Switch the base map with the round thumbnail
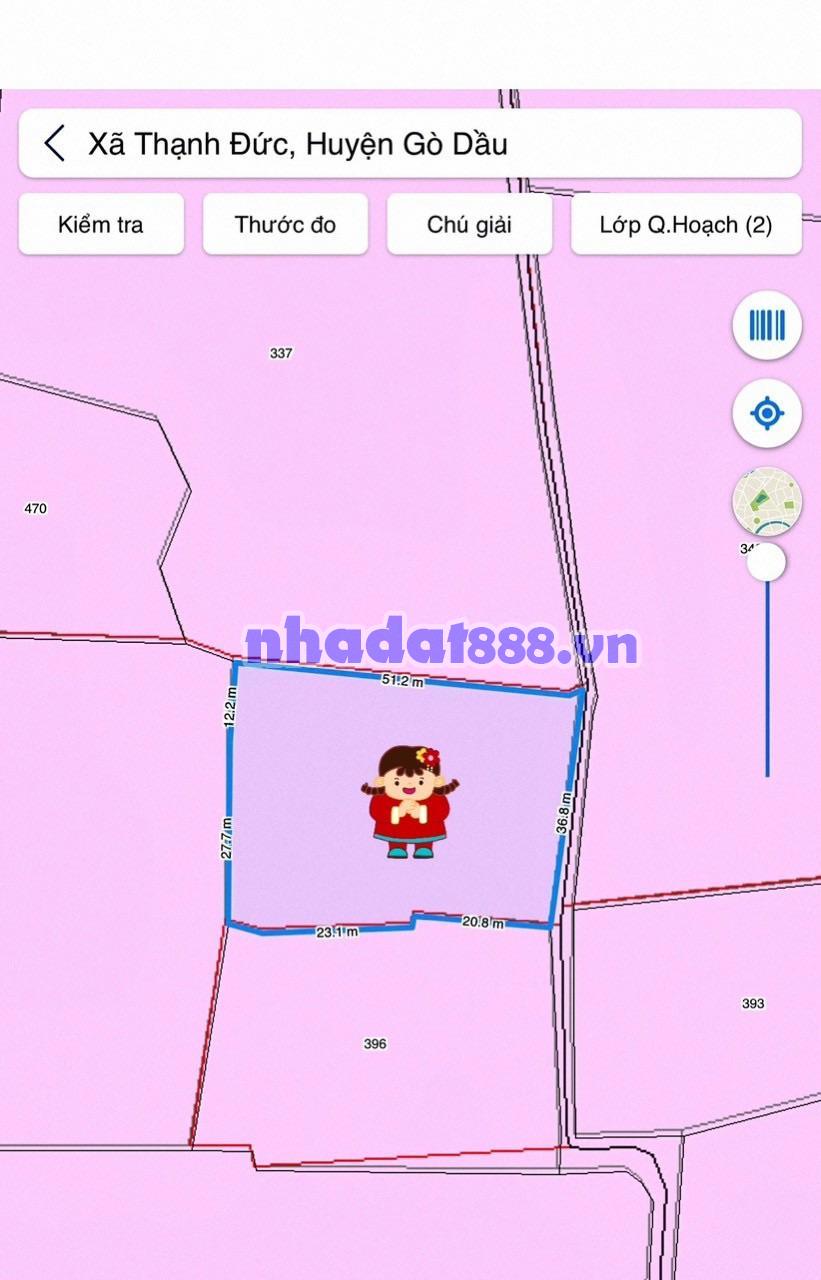The width and height of the screenshot is (821, 1280). 767,501
